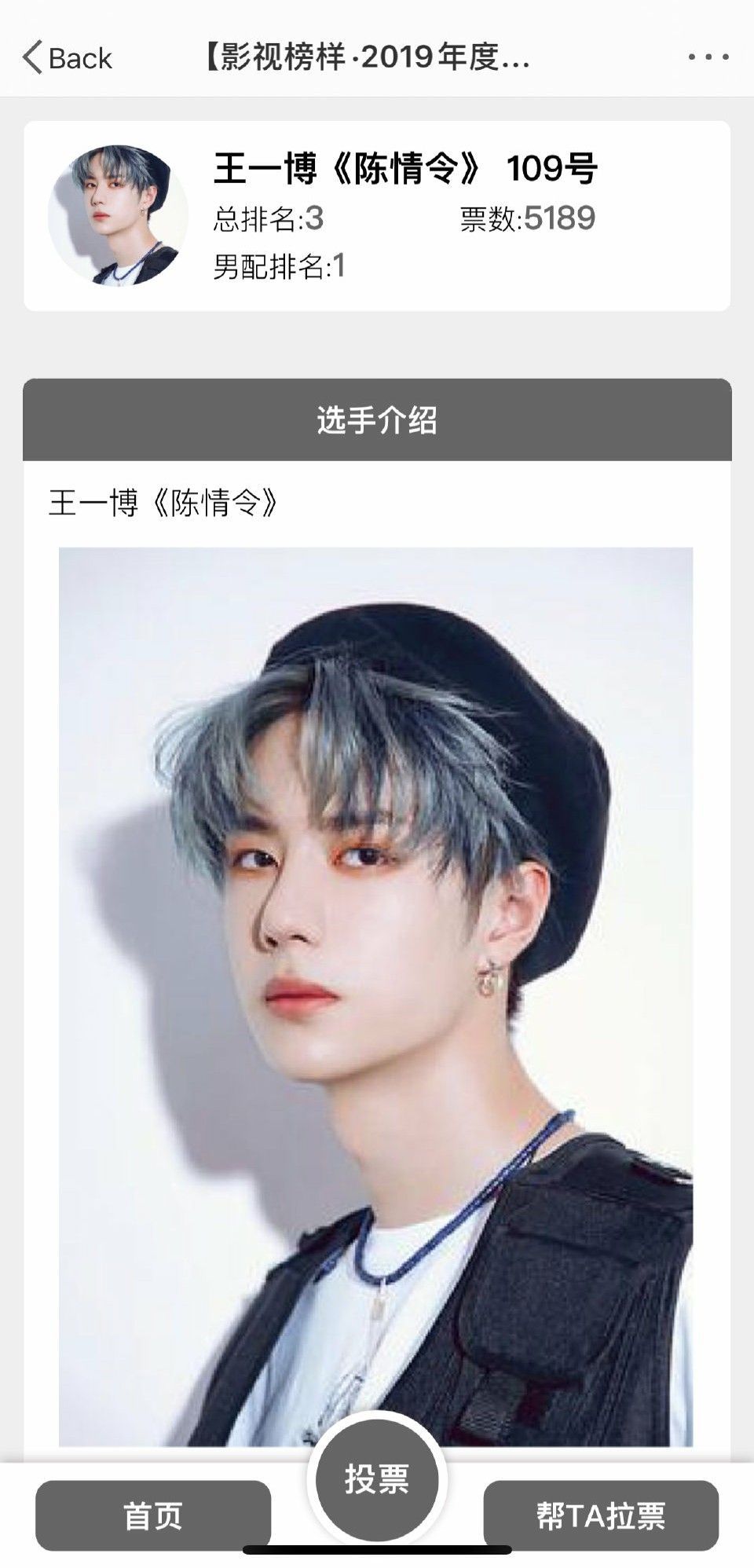Go back using the Back arrow
Viewport: 754px width, 1568px height.
point(66,58)
